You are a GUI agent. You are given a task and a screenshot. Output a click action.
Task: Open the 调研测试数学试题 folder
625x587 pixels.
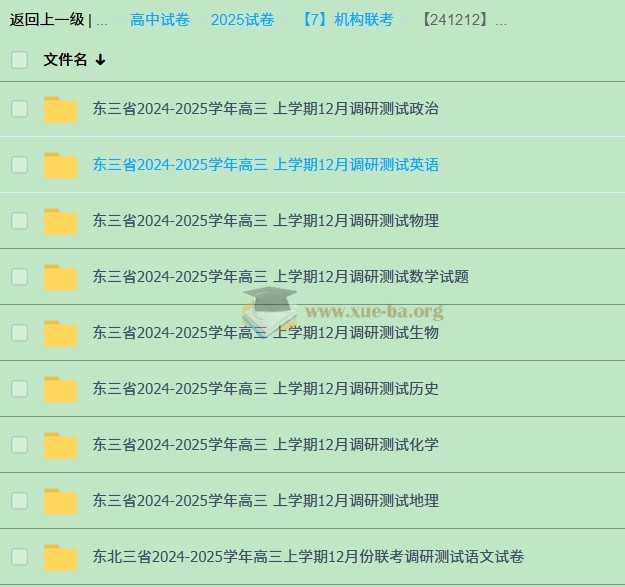pos(280,277)
